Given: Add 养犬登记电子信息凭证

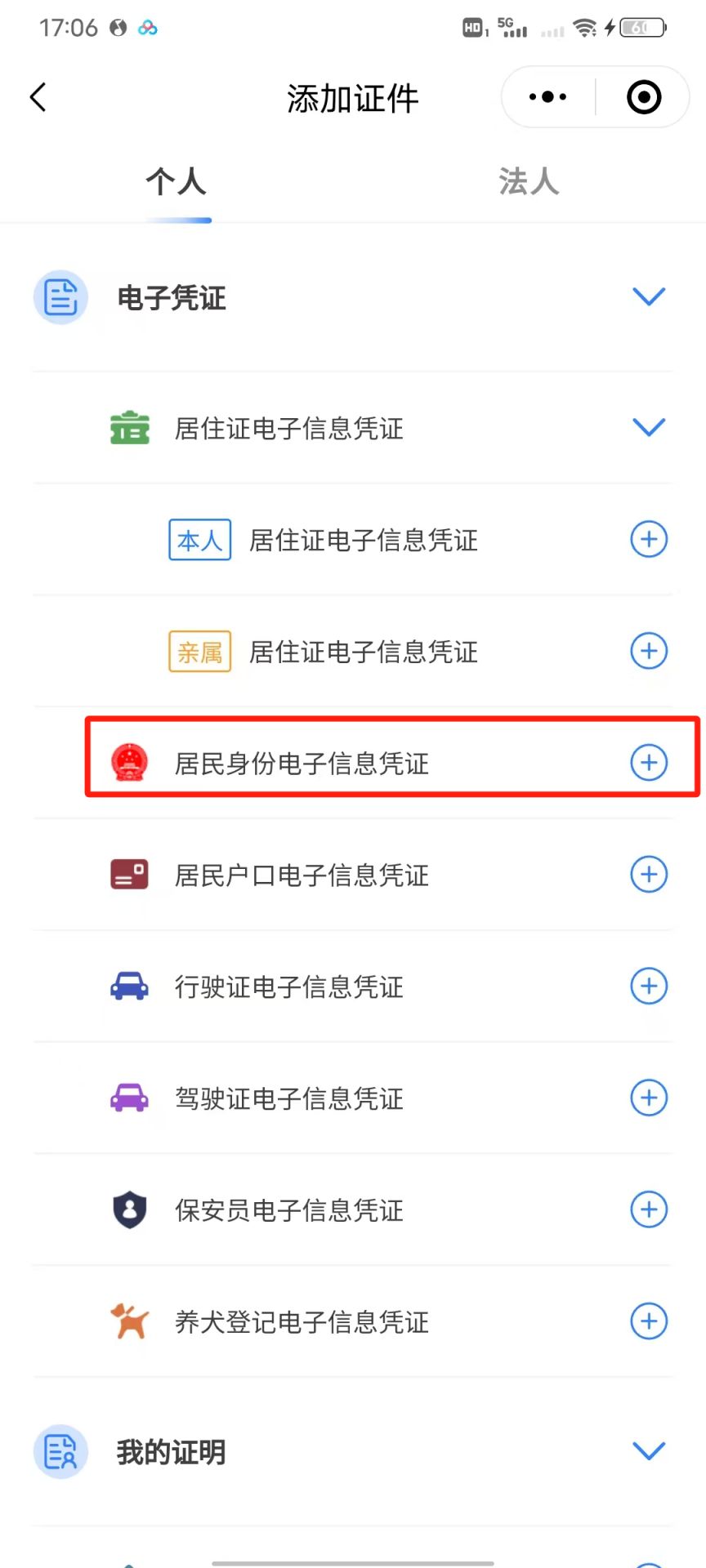Looking at the screenshot, I should pos(649,1321).
